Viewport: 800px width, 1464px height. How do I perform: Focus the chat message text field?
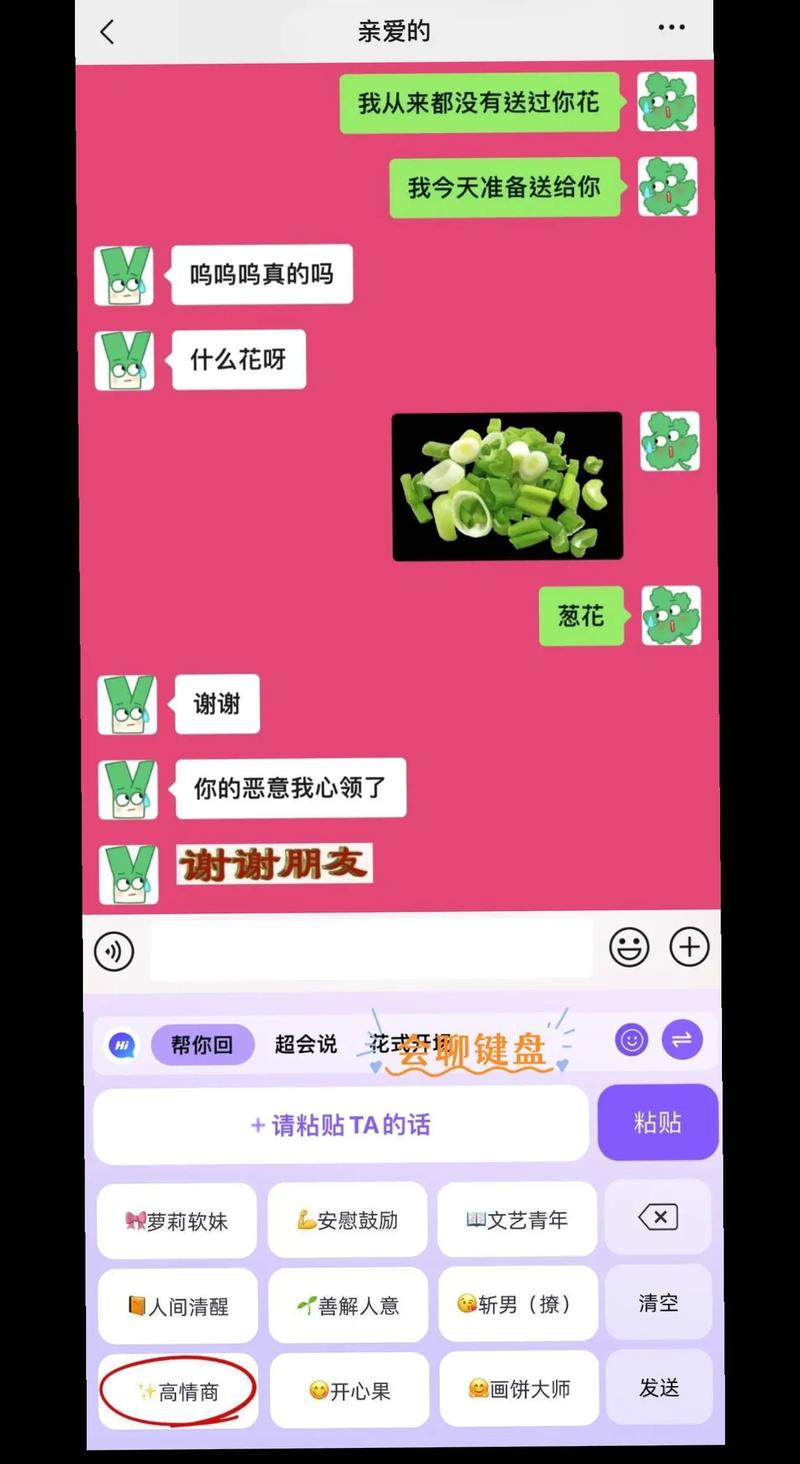click(x=370, y=949)
